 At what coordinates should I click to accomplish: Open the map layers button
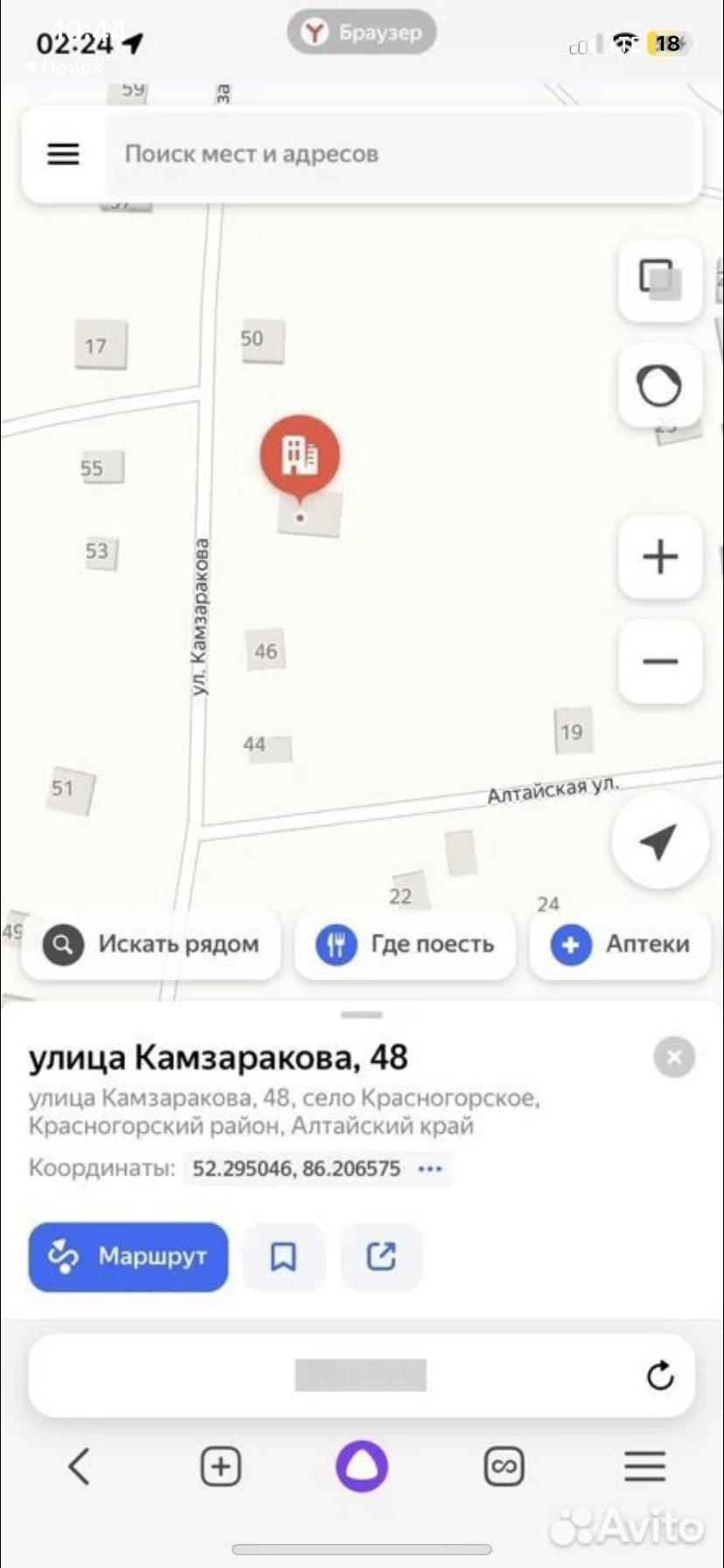click(x=660, y=279)
